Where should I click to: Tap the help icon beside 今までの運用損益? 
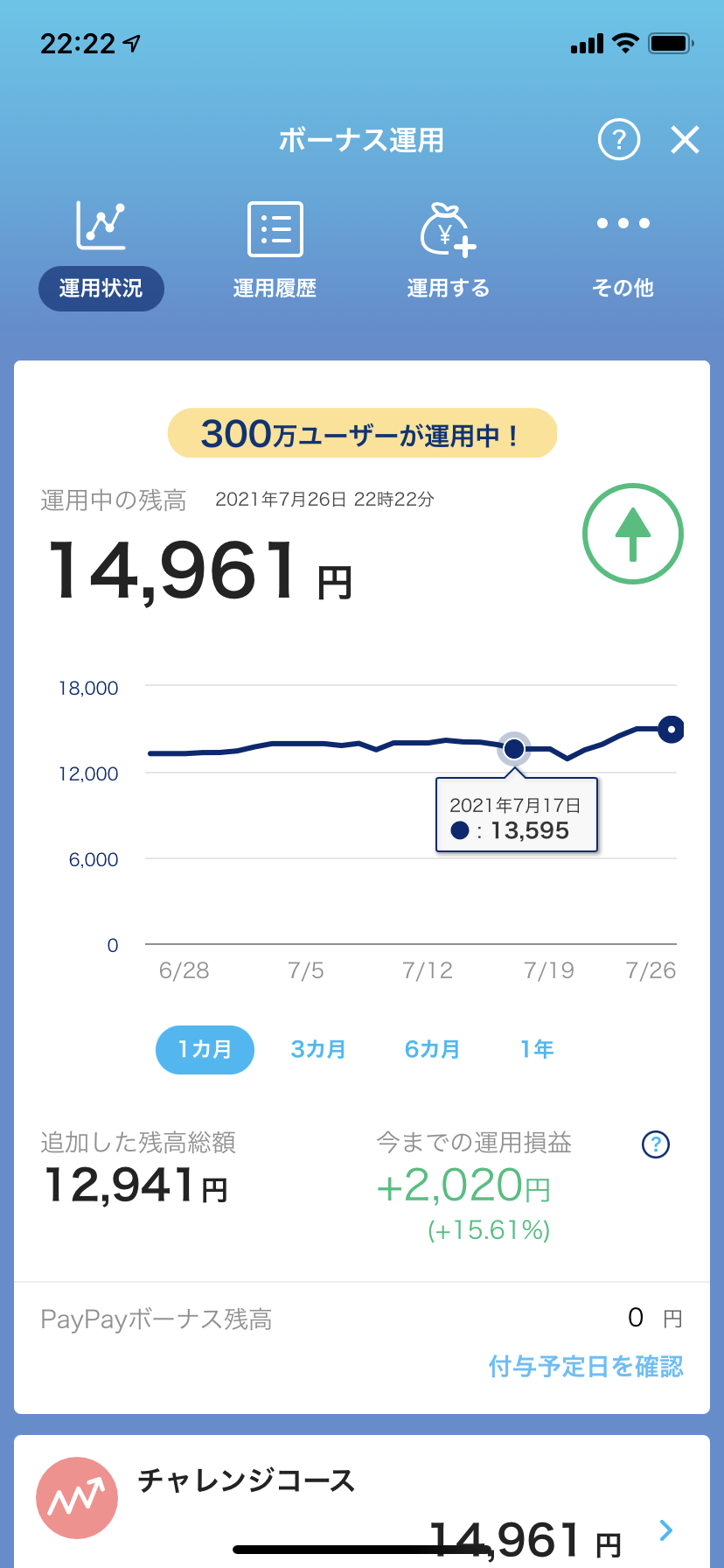[655, 1144]
